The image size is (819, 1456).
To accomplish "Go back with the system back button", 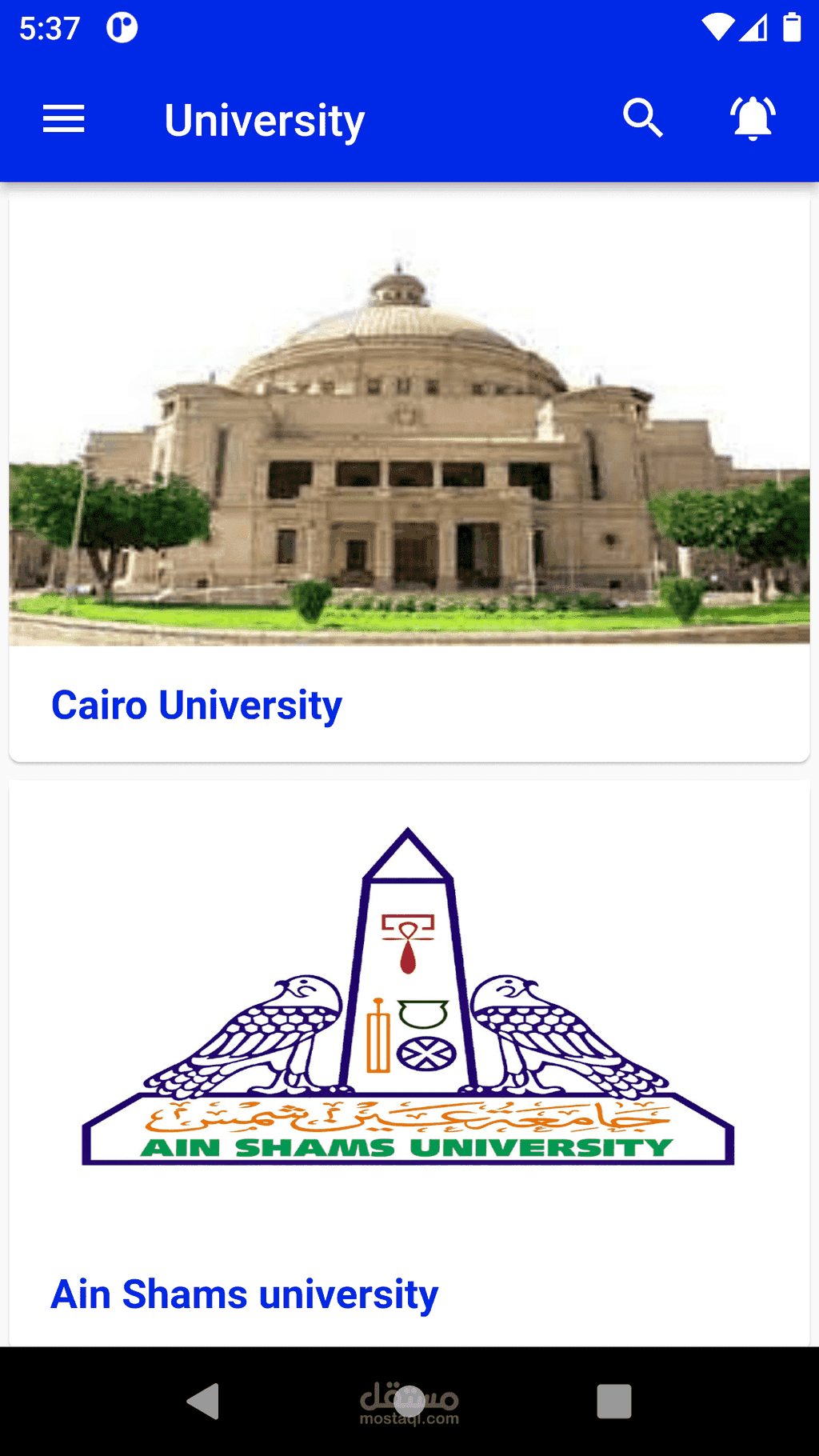I will tap(203, 1401).
